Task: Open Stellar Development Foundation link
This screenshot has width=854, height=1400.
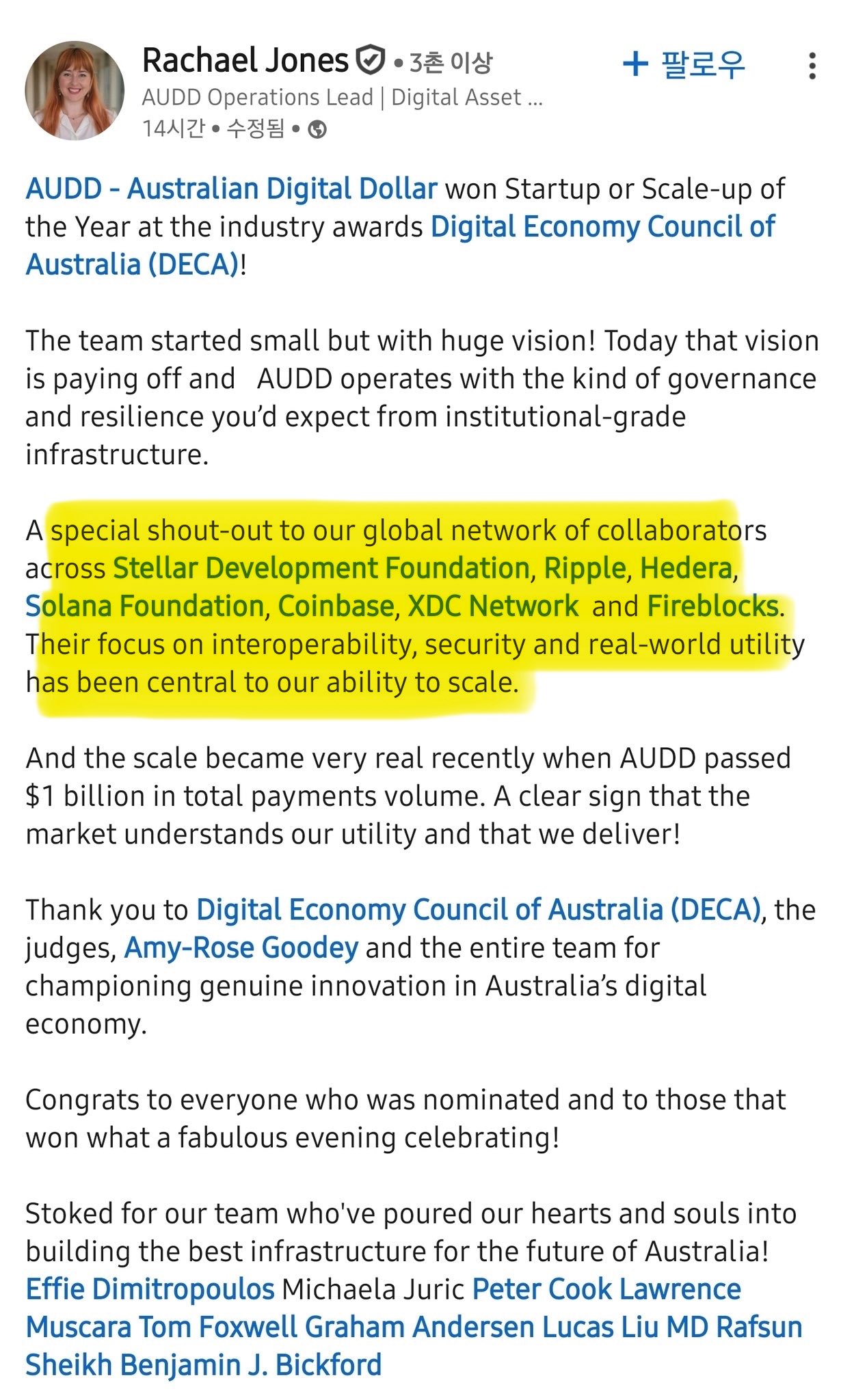Action: (321, 568)
